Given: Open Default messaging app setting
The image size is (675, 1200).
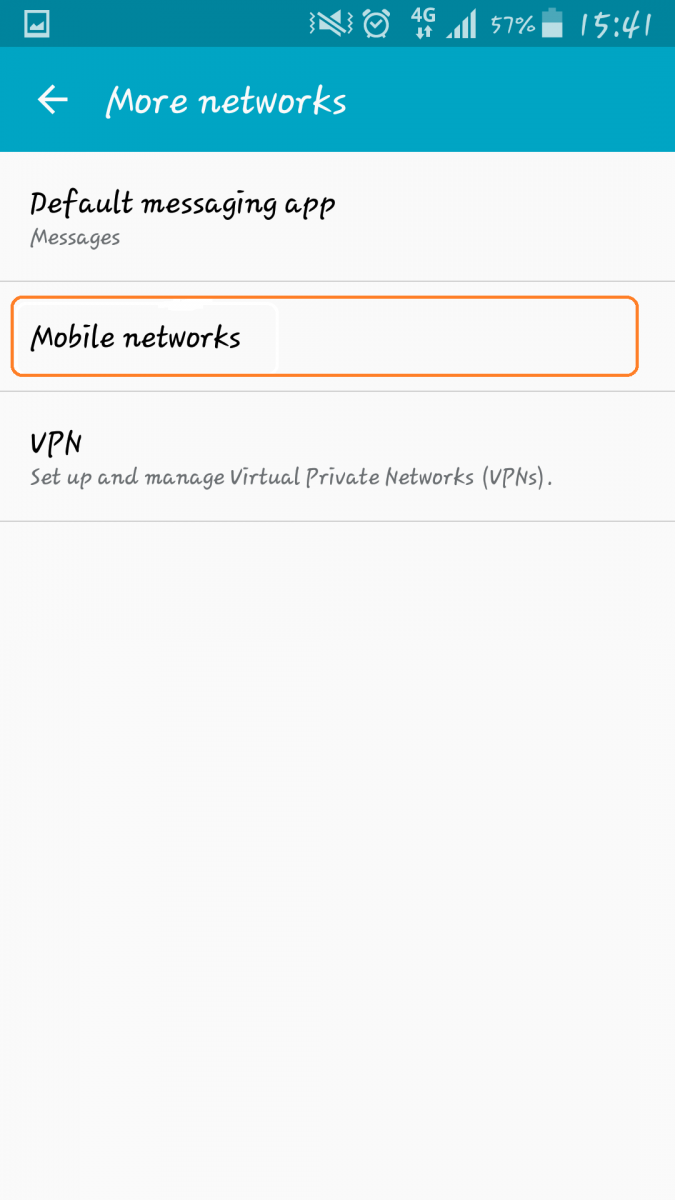Looking at the screenshot, I should click(x=337, y=217).
